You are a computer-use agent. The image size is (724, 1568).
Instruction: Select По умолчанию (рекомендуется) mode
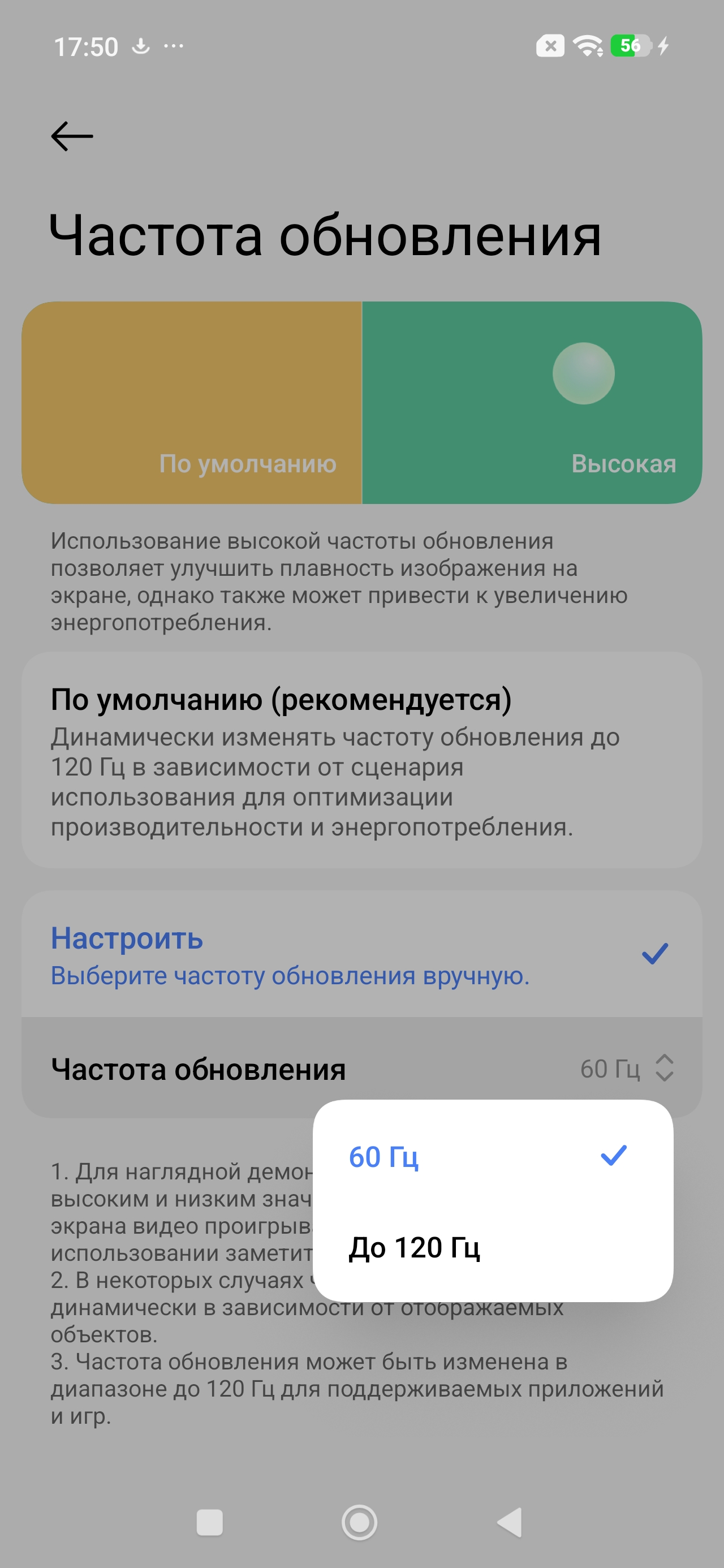[x=361, y=760]
